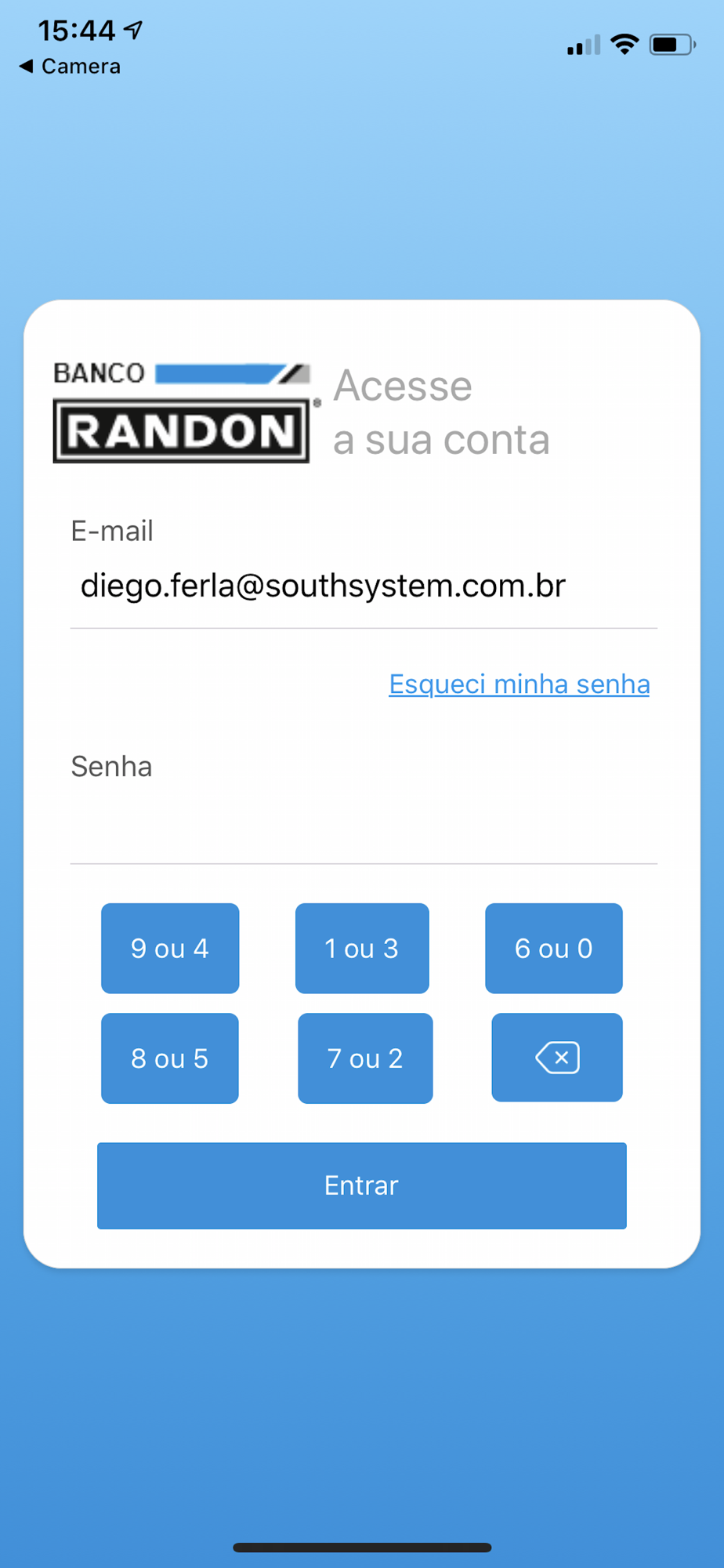Delete last password digit with backspace key
The height and width of the screenshot is (1568, 724).
point(557,1057)
